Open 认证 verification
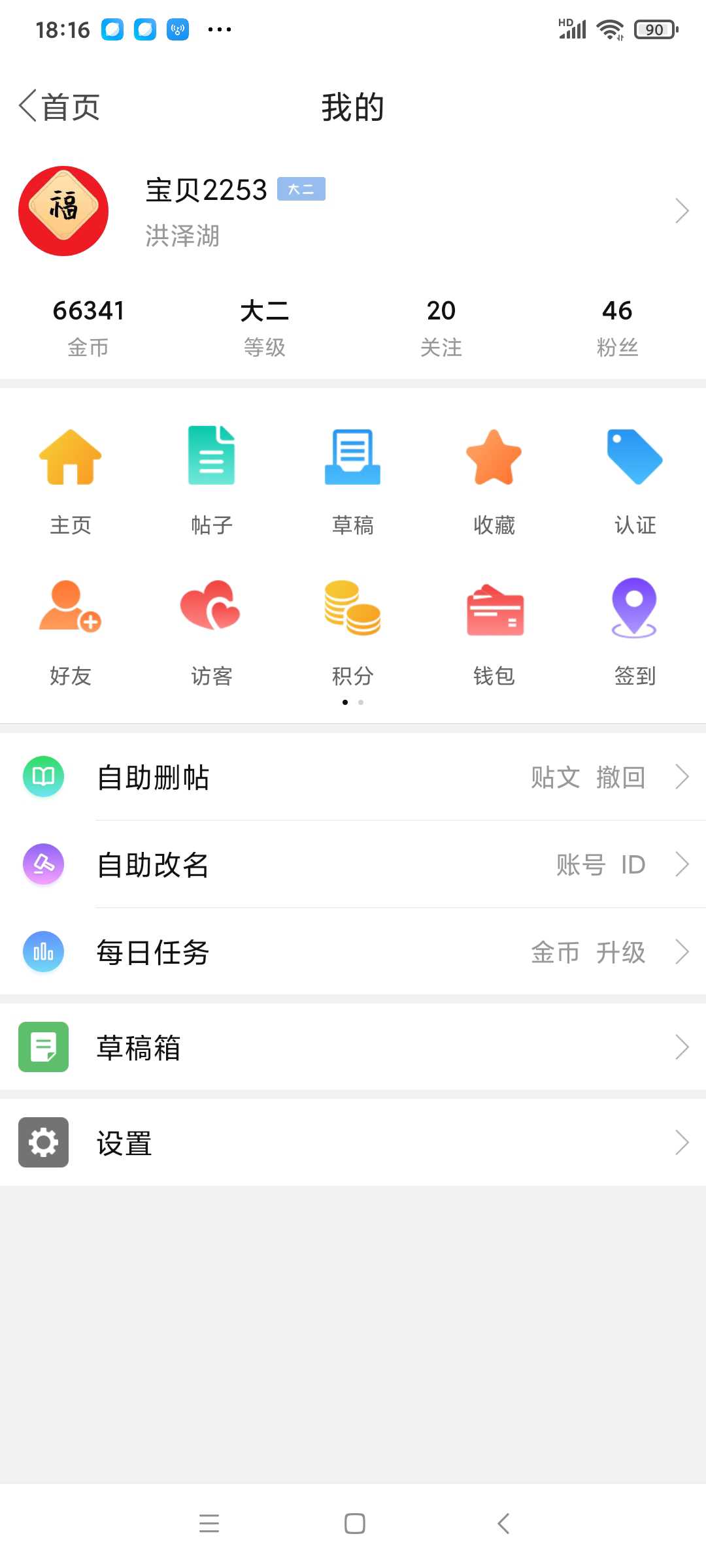Viewport: 706px width, 1568px height. click(x=635, y=482)
